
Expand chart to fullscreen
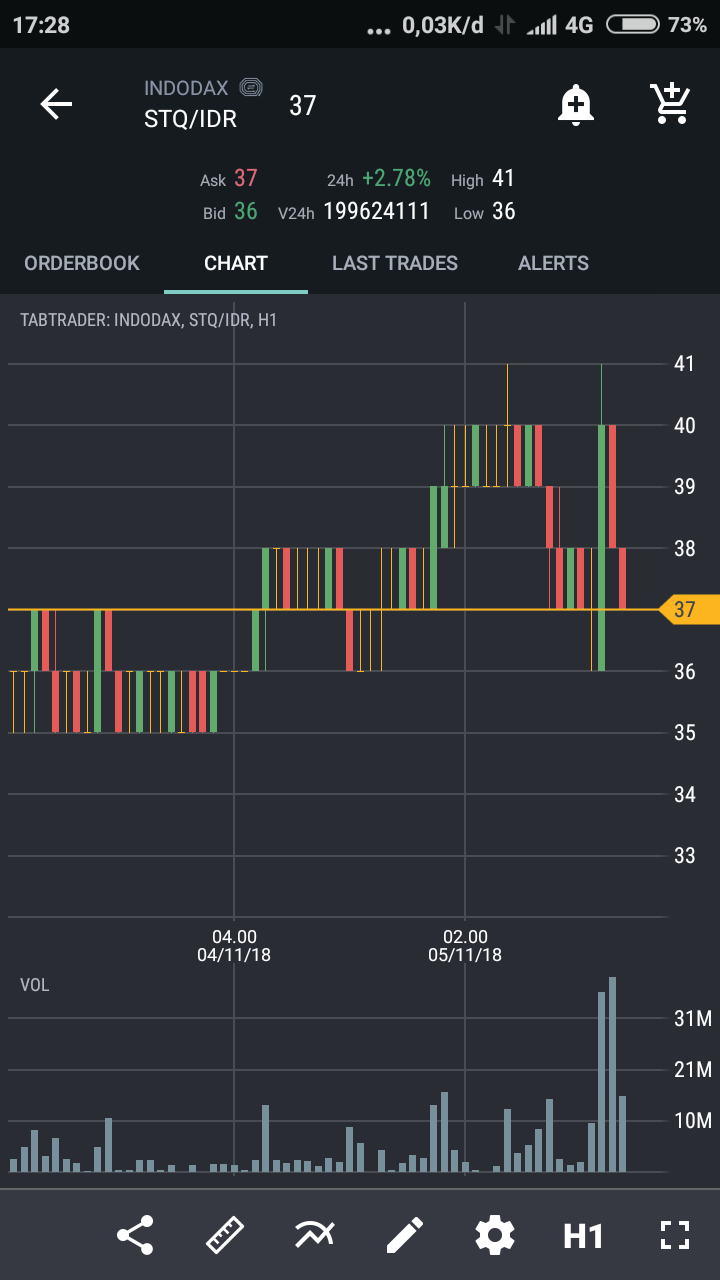pos(675,1236)
